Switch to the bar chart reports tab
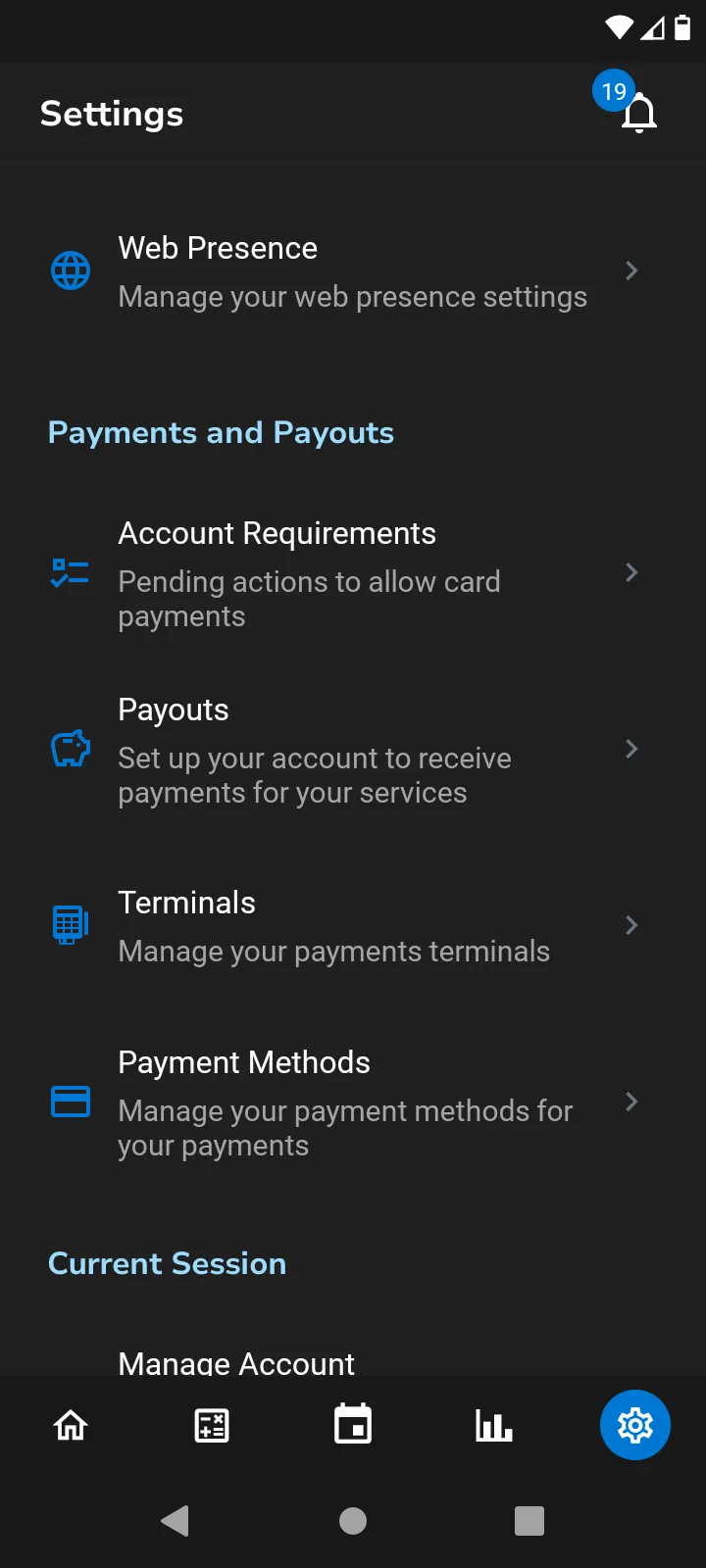The image size is (706, 1568). (494, 1425)
